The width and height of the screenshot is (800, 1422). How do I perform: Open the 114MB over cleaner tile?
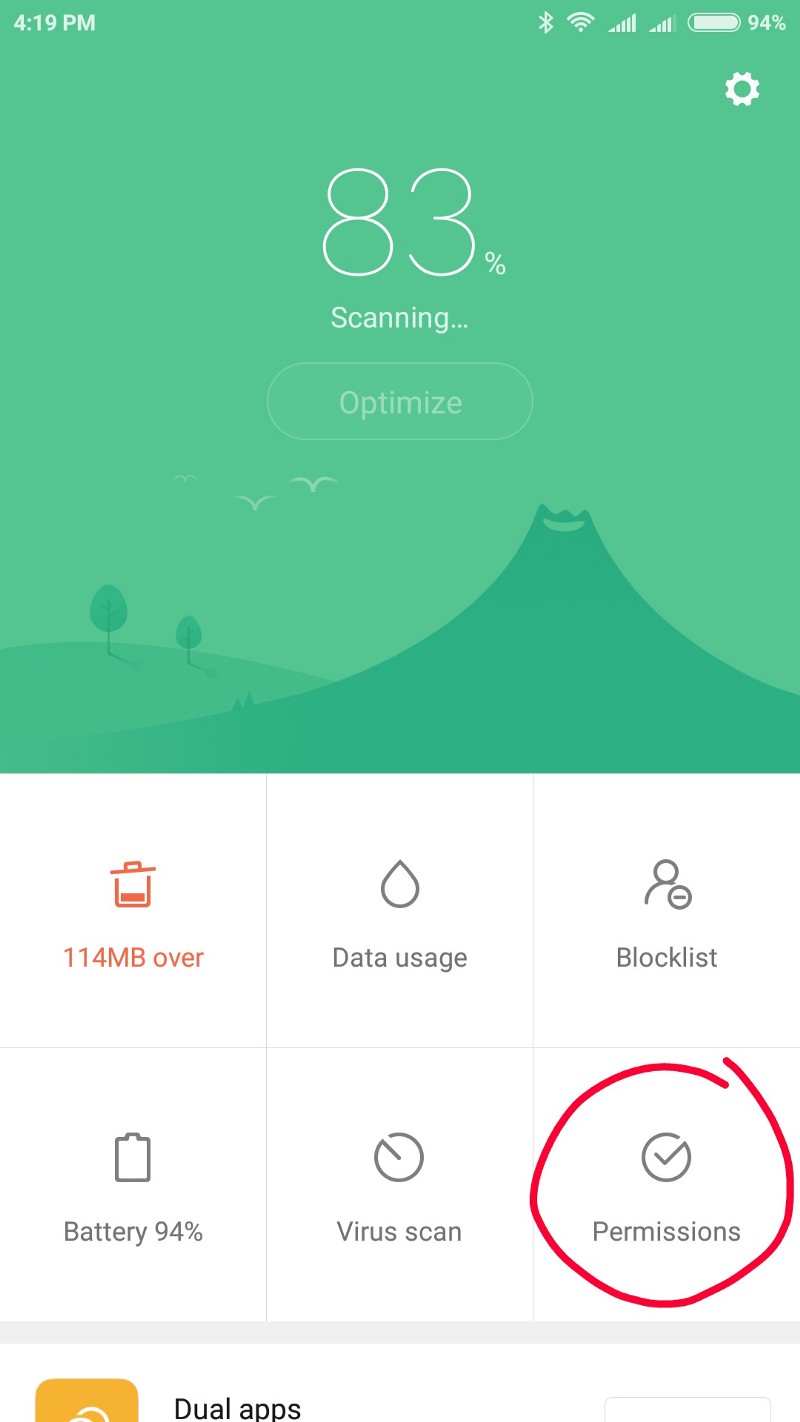pyautogui.click(x=133, y=910)
